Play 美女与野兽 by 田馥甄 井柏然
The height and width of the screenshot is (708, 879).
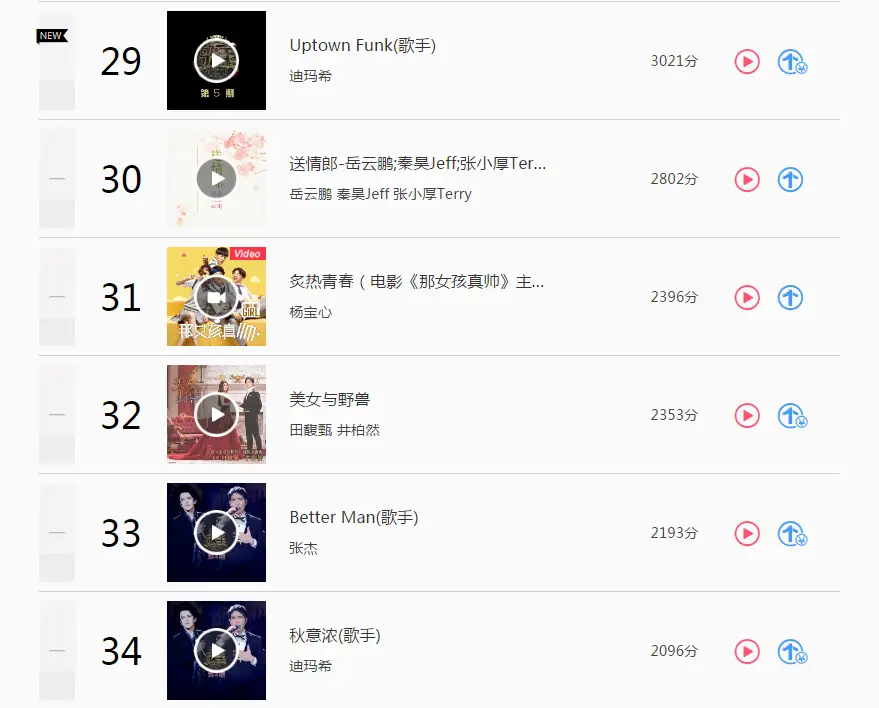(x=747, y=416)
